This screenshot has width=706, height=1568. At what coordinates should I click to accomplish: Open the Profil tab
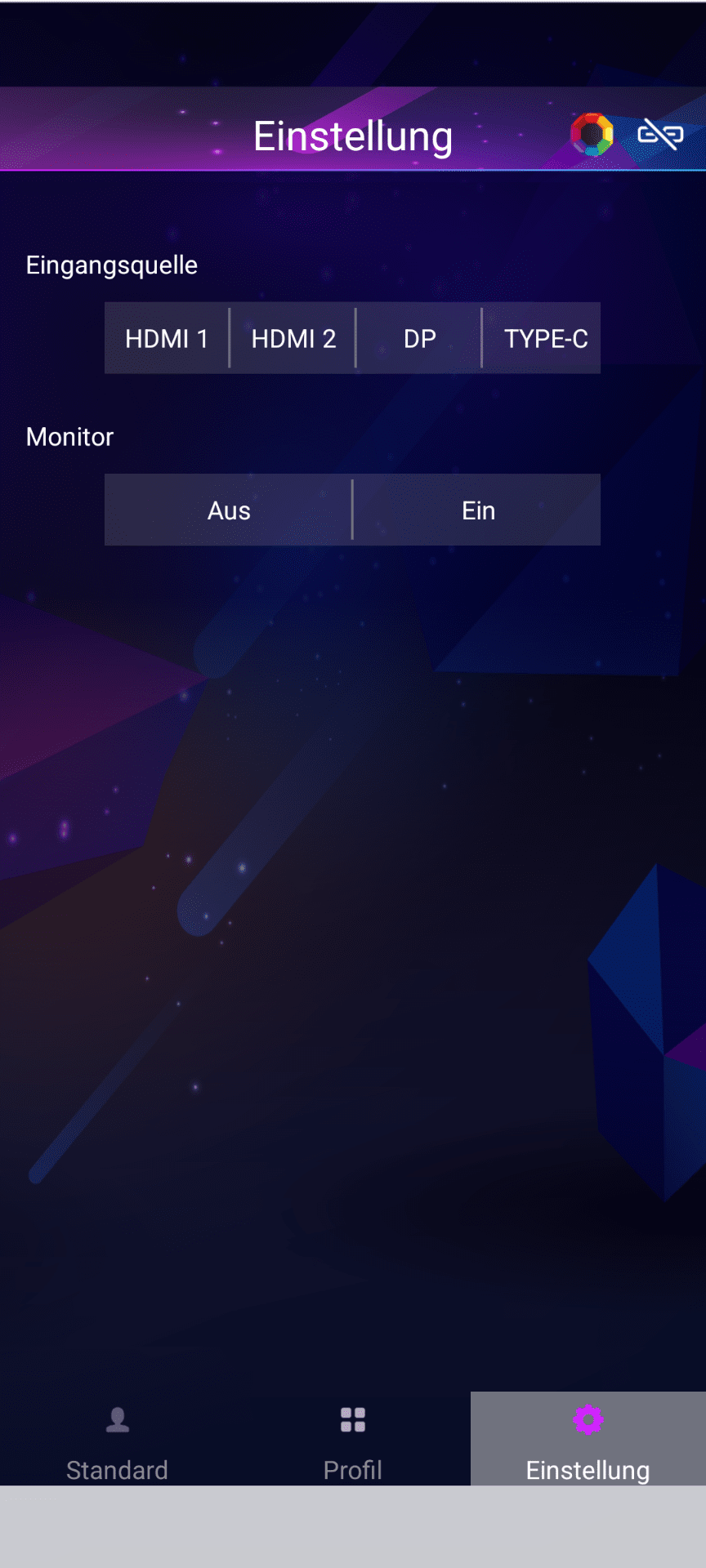[x=353, y=1441]
